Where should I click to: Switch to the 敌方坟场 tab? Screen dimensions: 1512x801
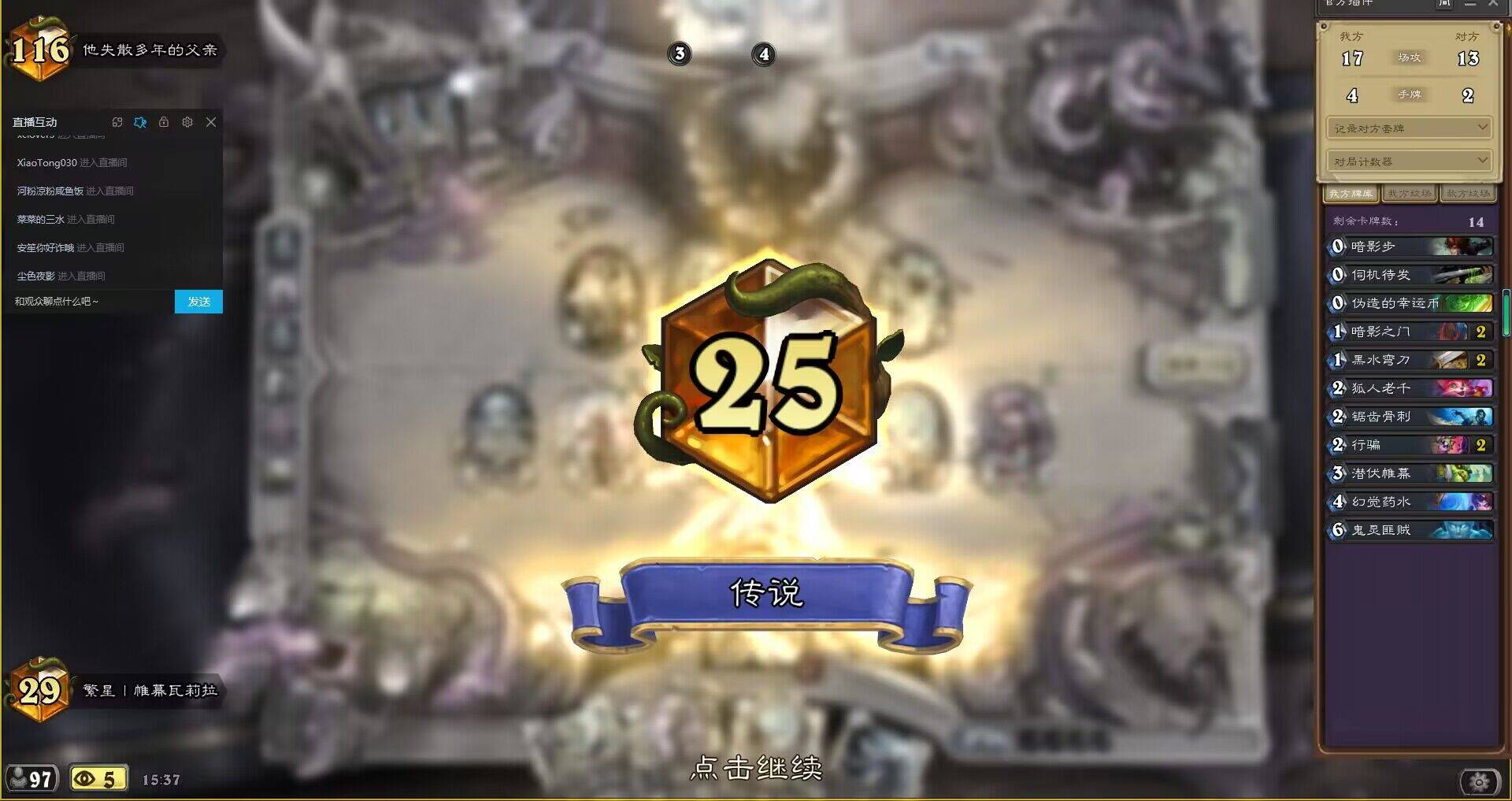pos(1467,194)
